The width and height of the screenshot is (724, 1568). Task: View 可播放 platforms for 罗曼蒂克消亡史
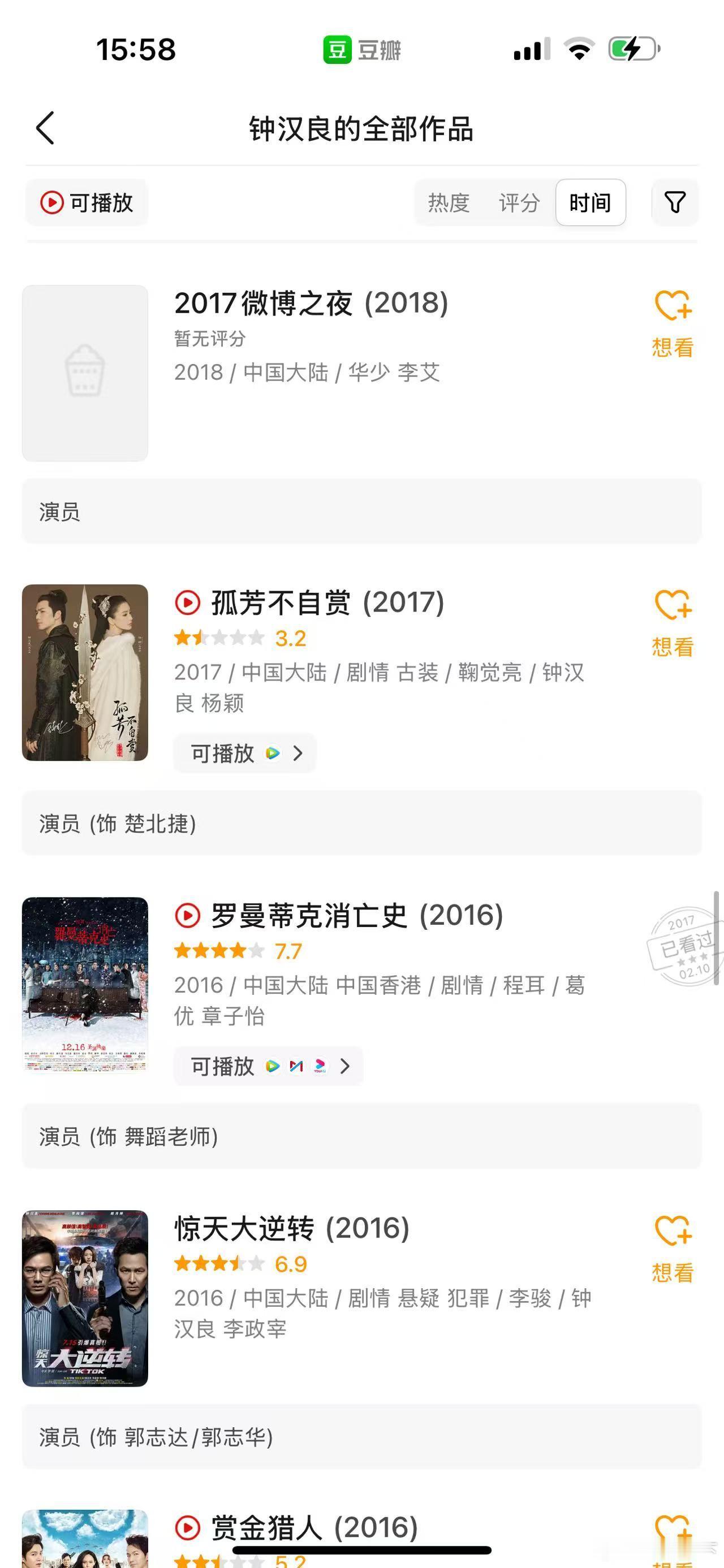point(268,1067)
